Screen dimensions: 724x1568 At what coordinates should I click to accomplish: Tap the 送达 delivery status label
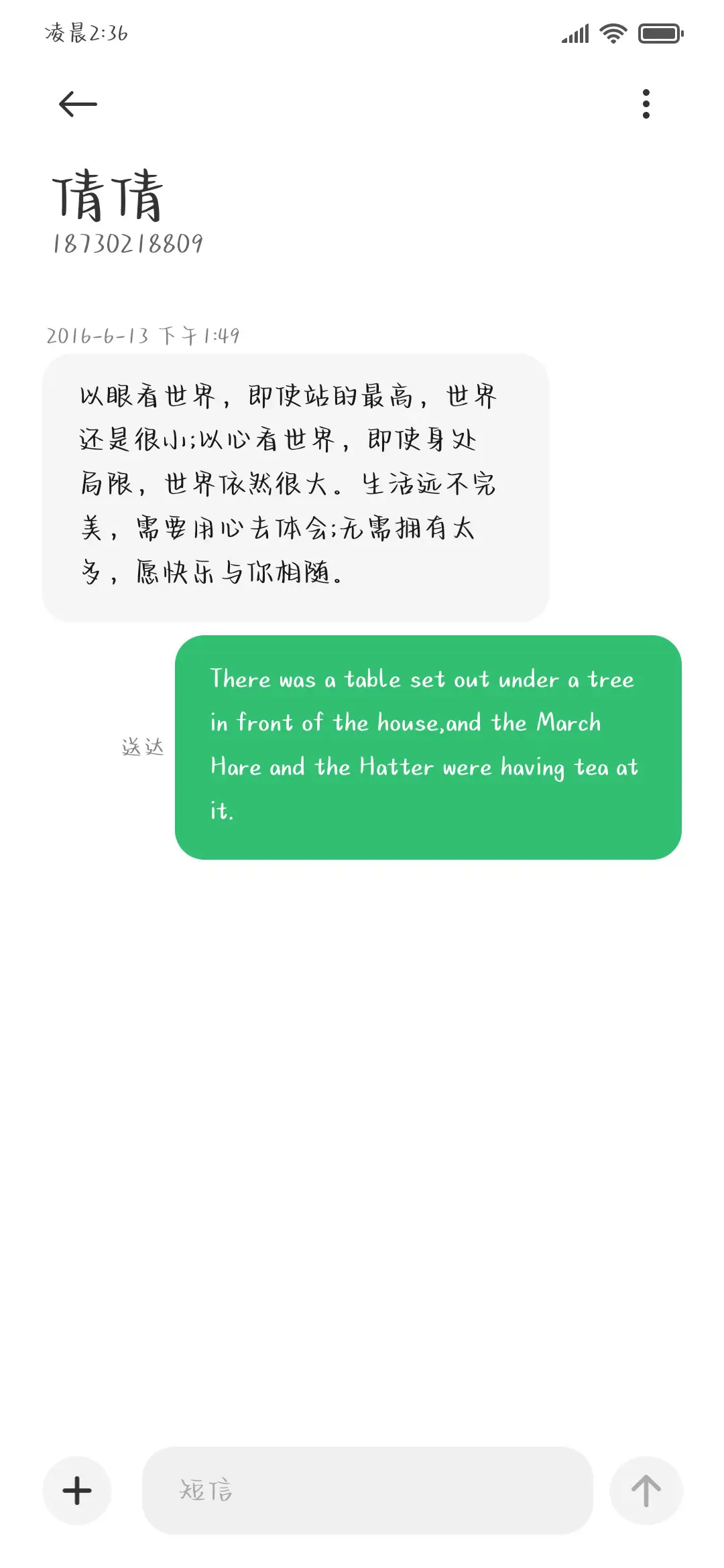click(x=142, y=748)
